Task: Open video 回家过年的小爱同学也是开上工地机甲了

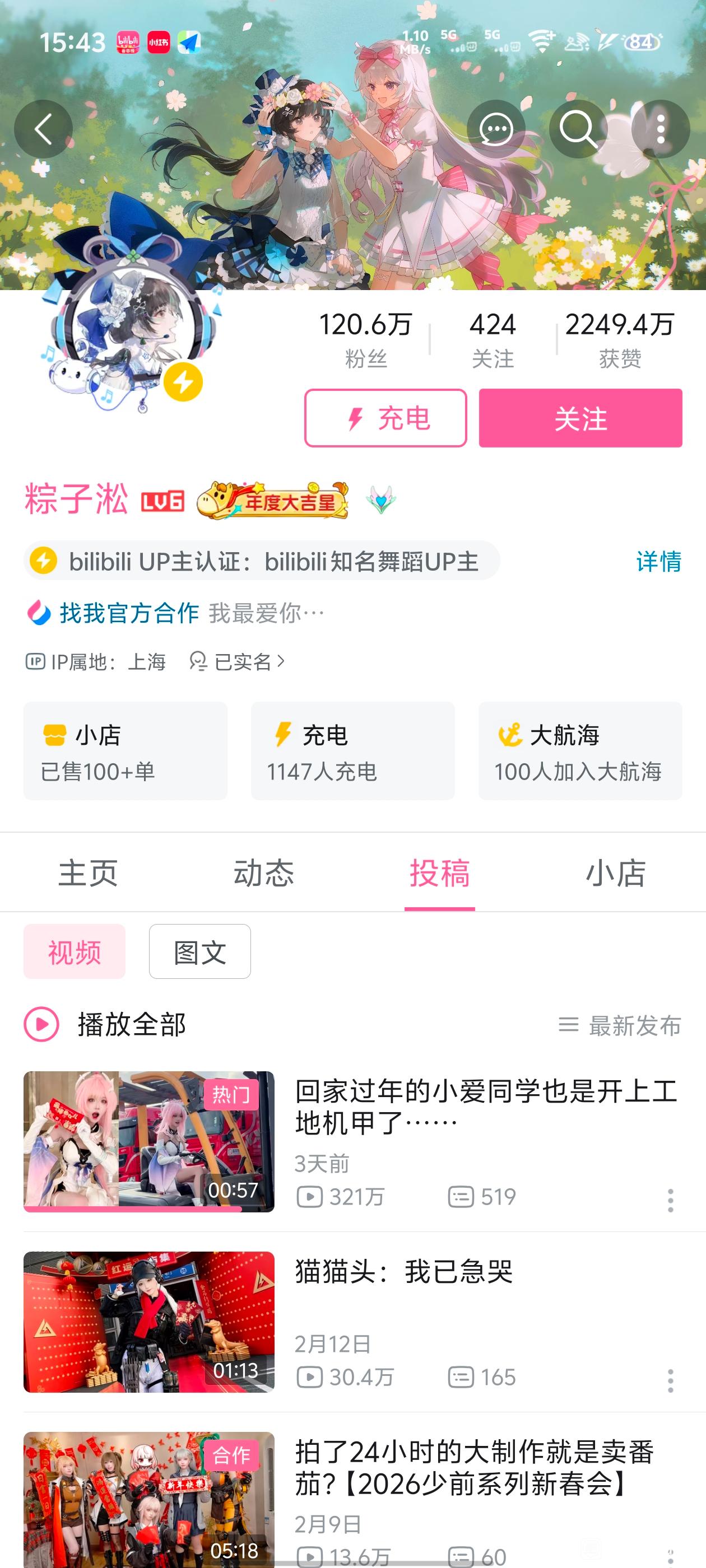Action: [x=485, y=1106]
